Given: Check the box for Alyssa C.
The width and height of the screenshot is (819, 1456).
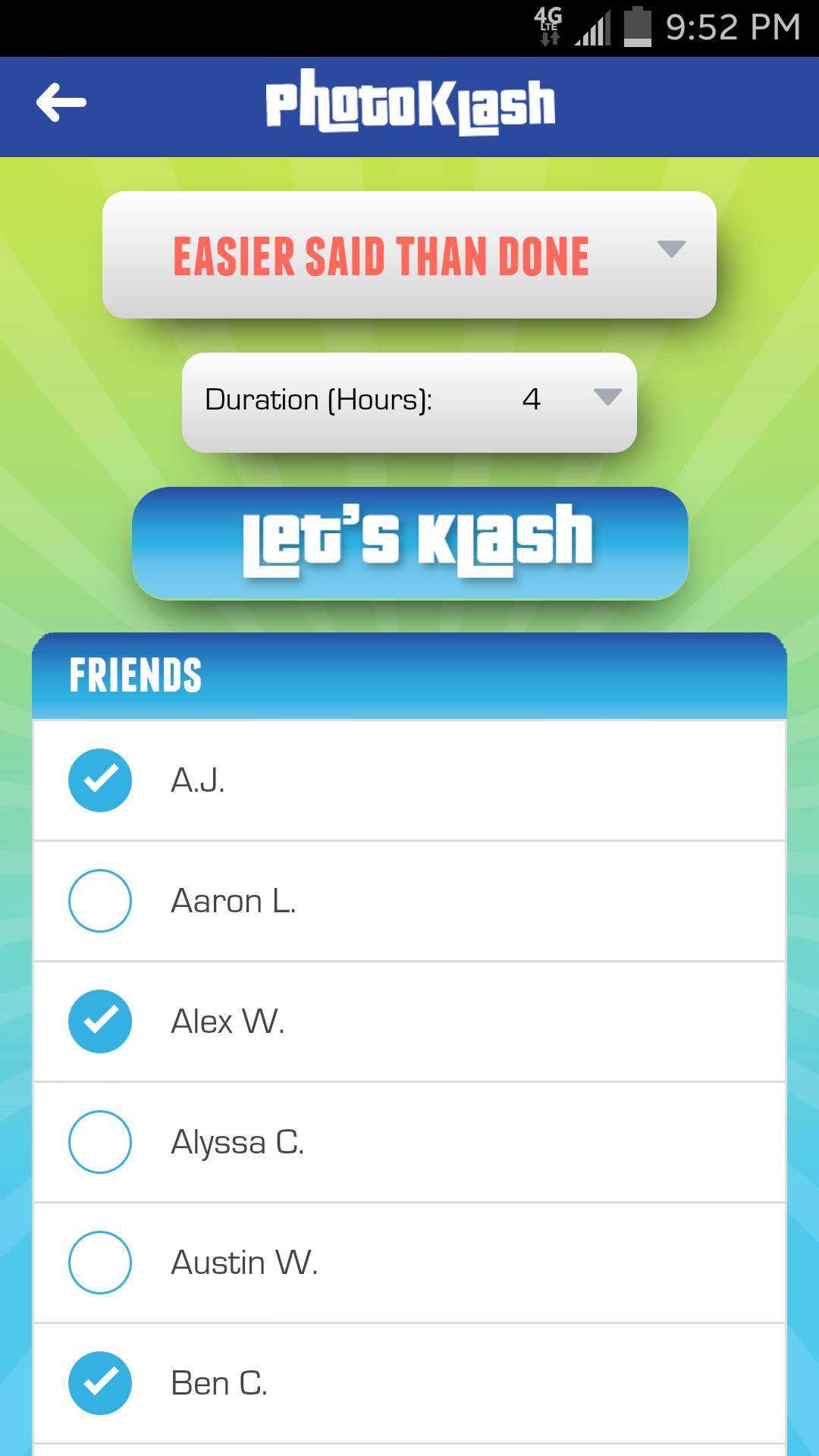Looking at the screenshot, I should pyautogui.click(x=100, y=1142).
